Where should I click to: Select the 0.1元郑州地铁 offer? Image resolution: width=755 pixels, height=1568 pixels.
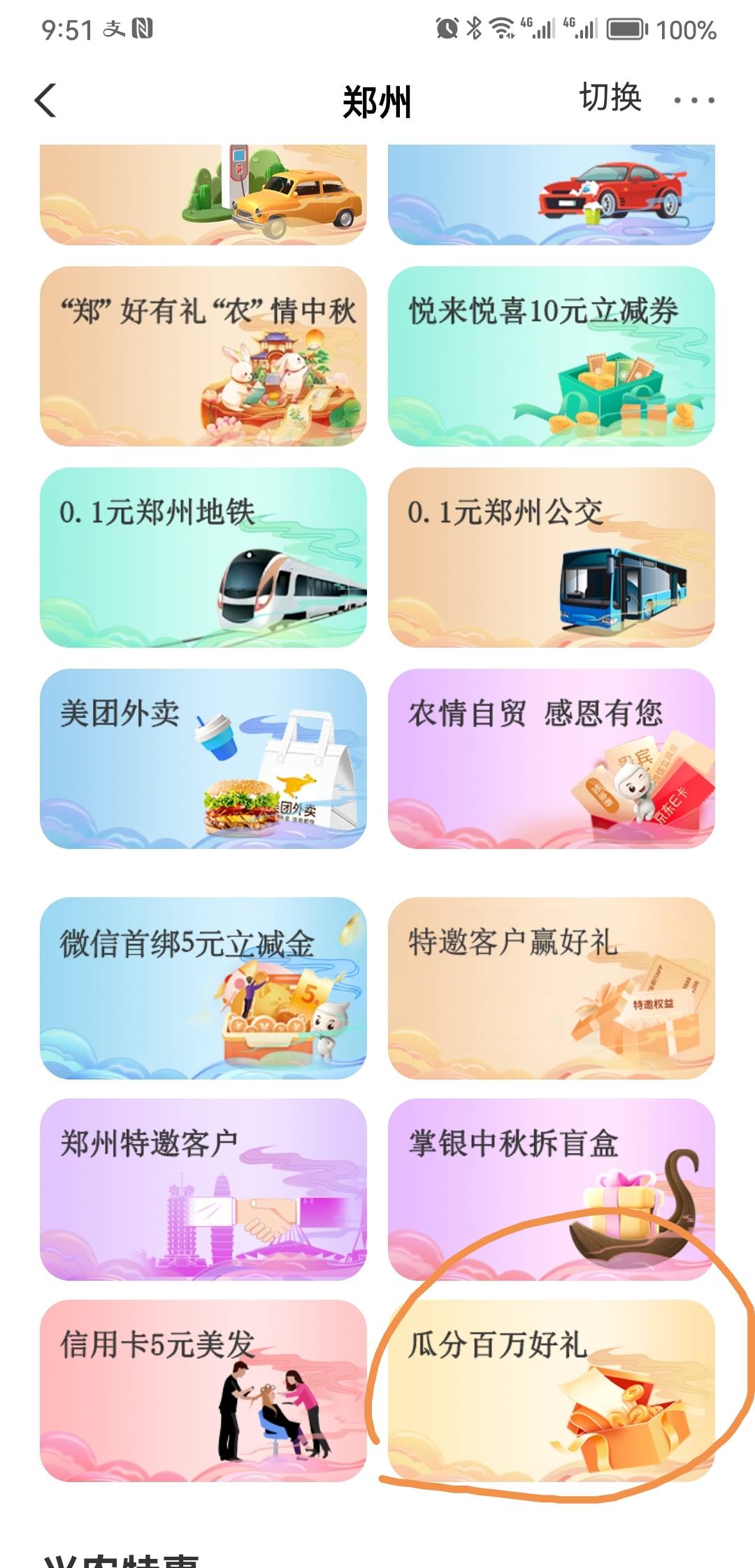point(203,557)
